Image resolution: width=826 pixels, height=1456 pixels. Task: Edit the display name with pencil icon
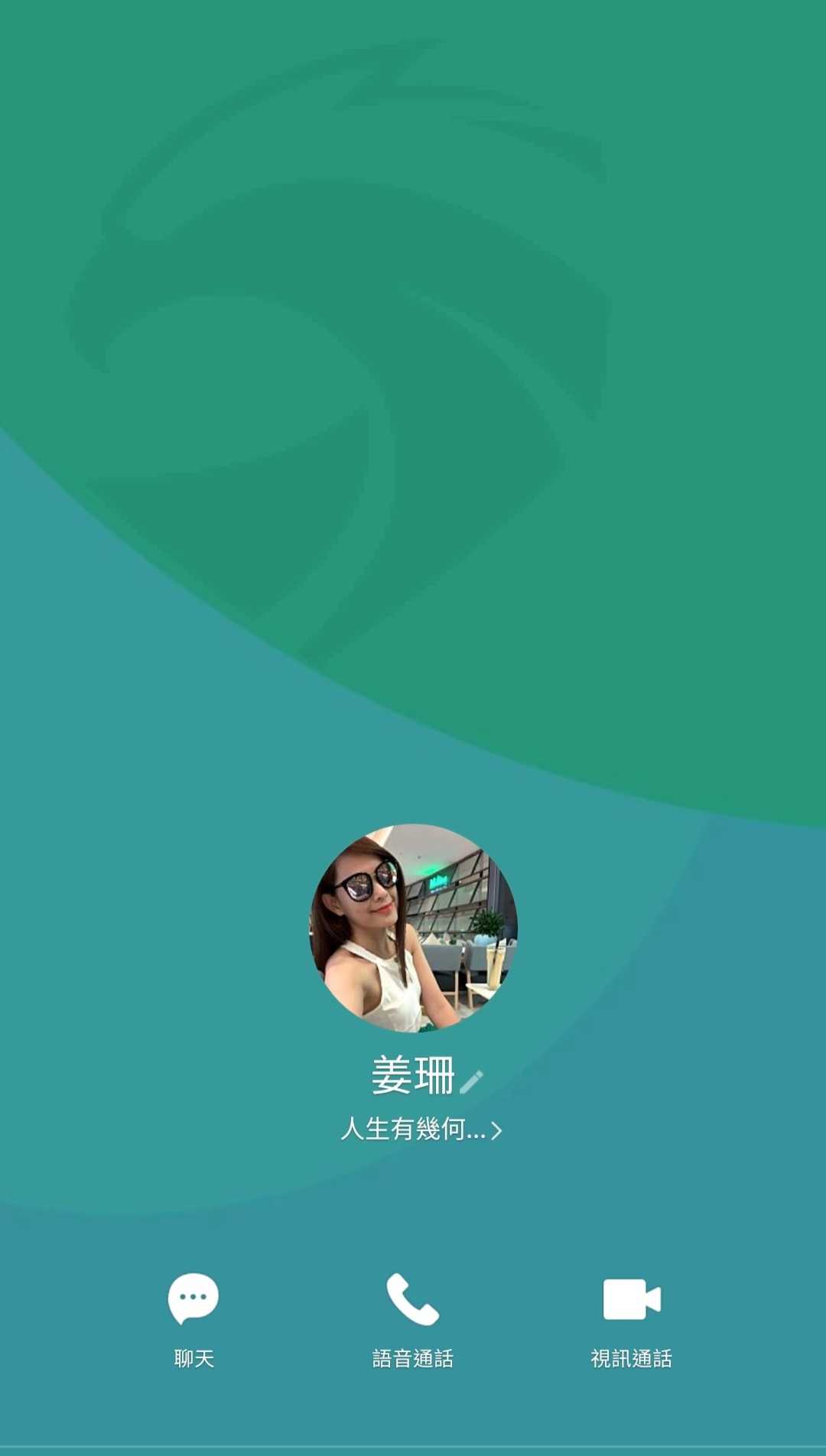pyautogui.click(x=471, y=1081)
